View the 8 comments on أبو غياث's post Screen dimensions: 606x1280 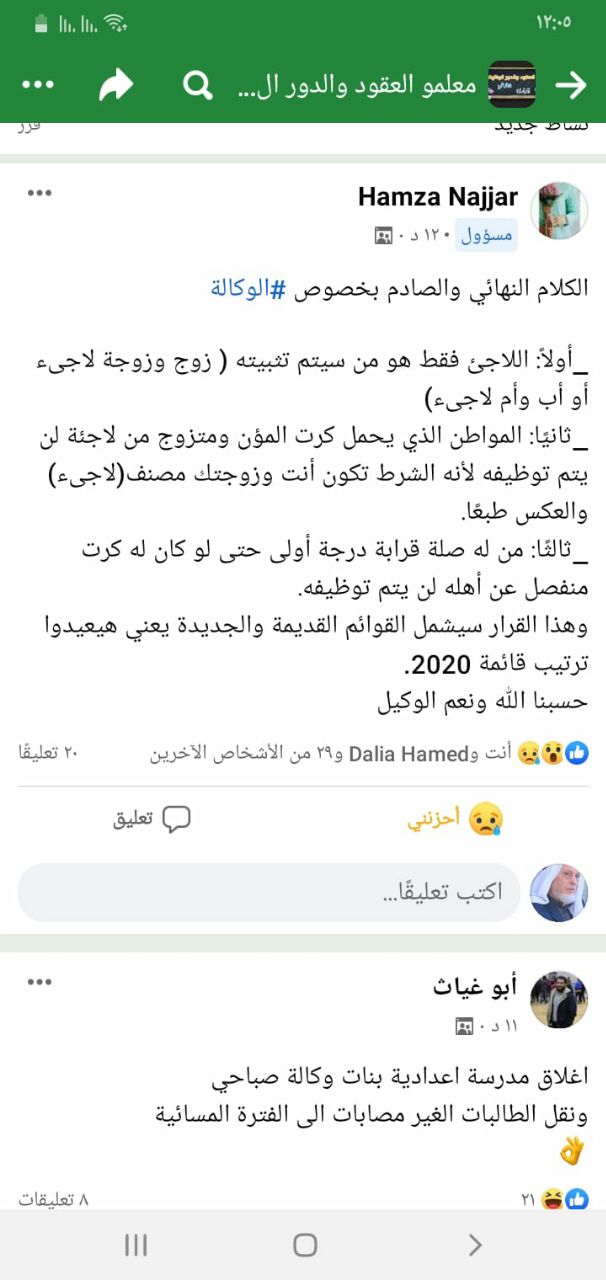(x=54, y=1199)
